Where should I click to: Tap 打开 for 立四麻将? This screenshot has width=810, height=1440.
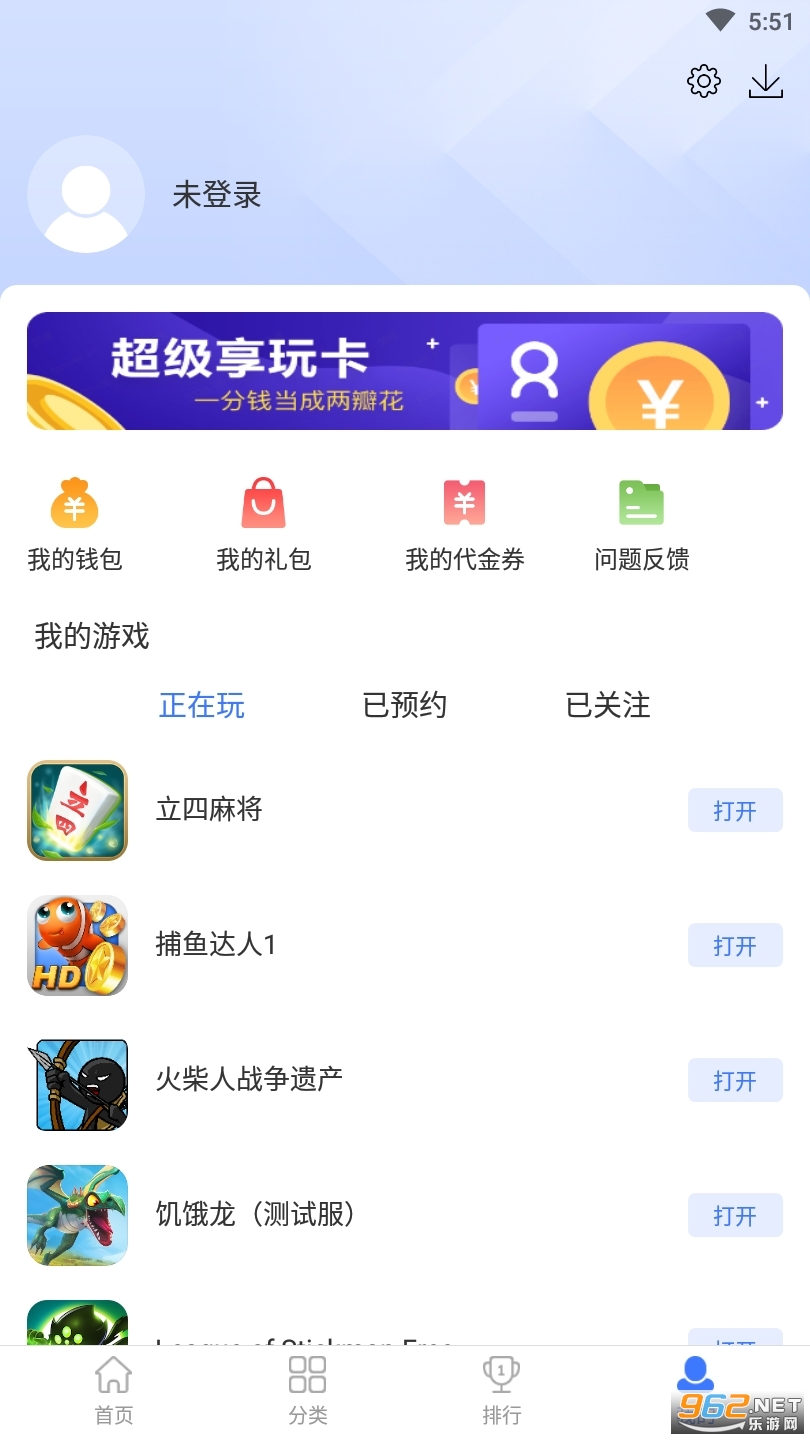[735, 810]
